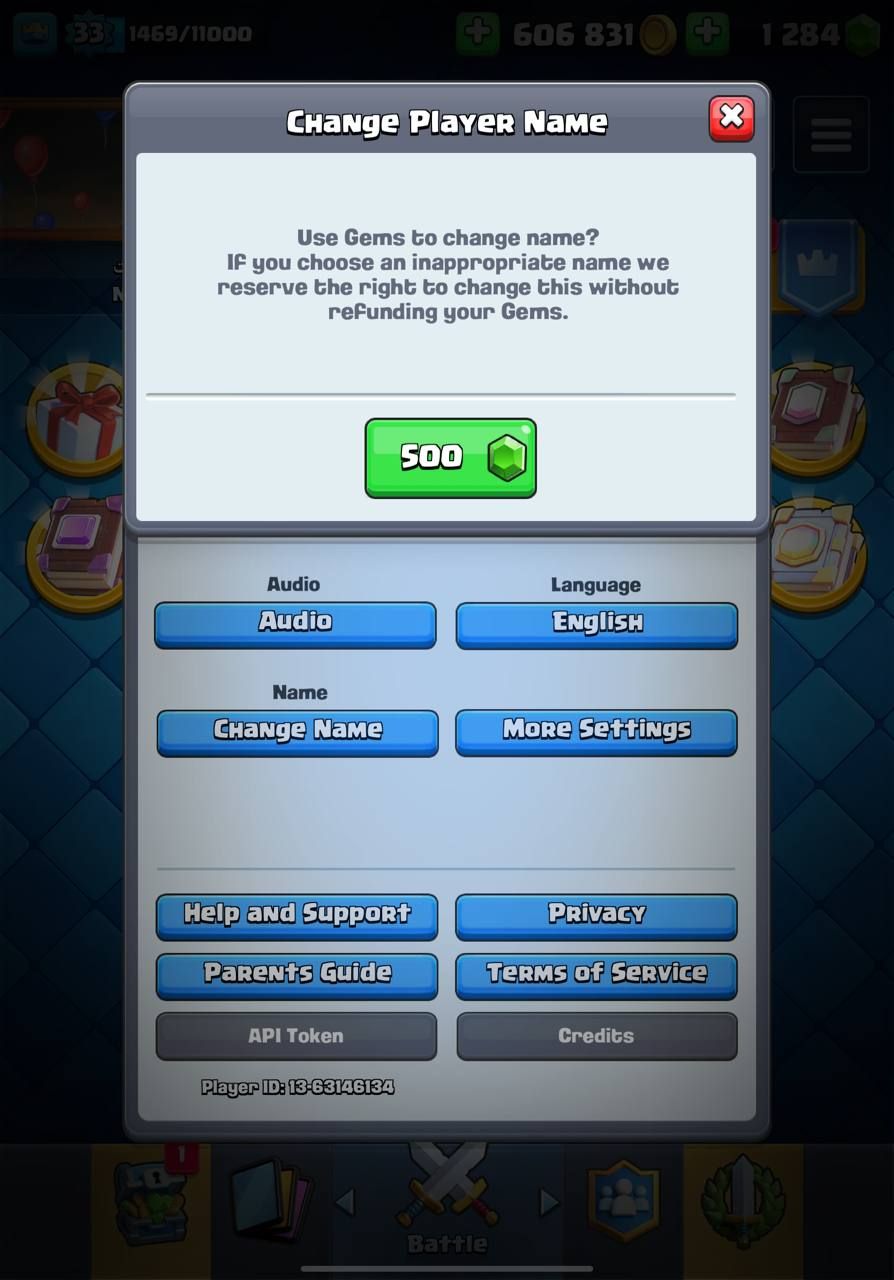Open the Parents Guide
Viewport: 894px width, 1280px height.
(297, 975)
